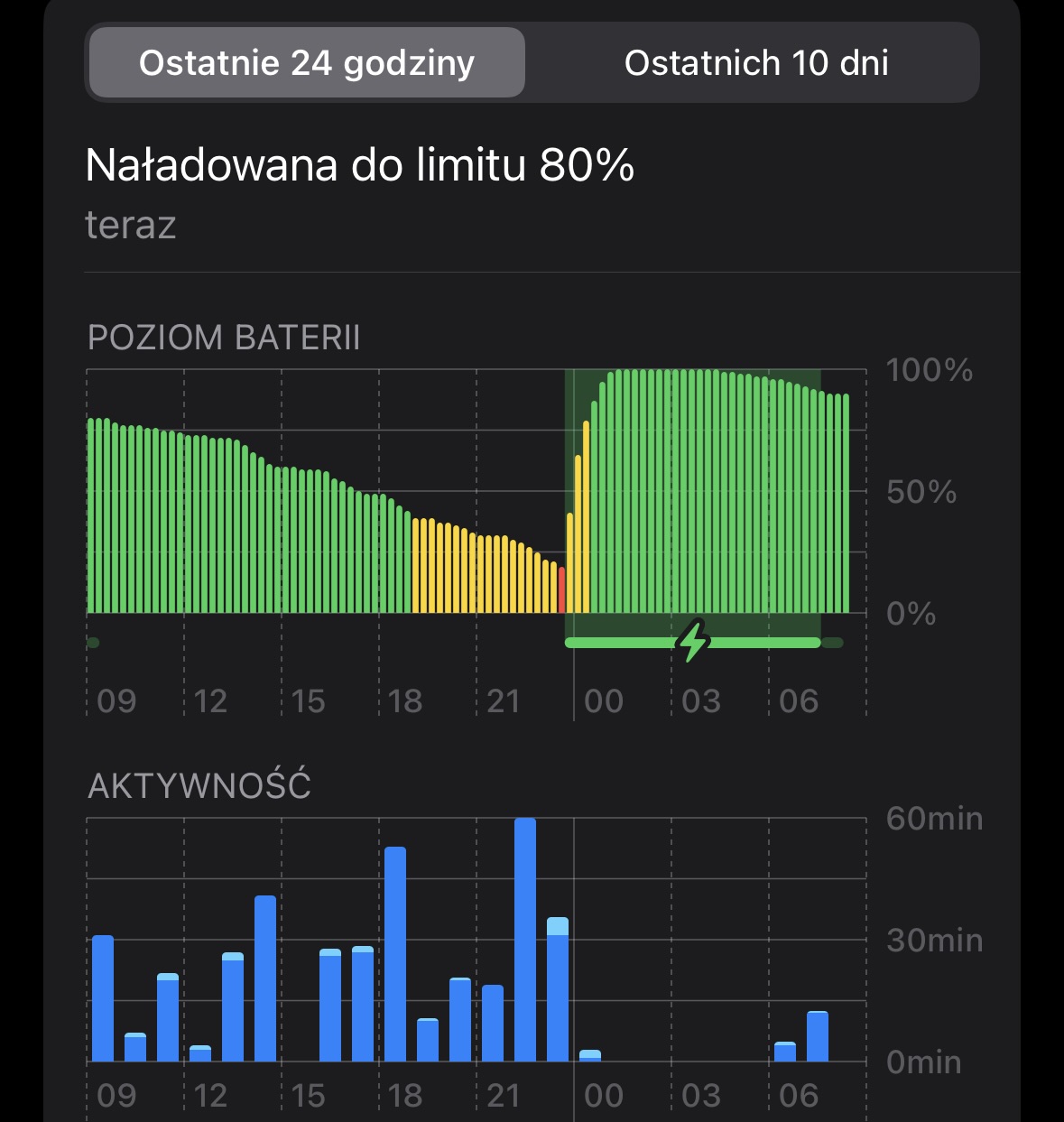Switch to Ostatnich 10 dni view
Viewport: 1064px width, 1122px height.
point(756,62)
